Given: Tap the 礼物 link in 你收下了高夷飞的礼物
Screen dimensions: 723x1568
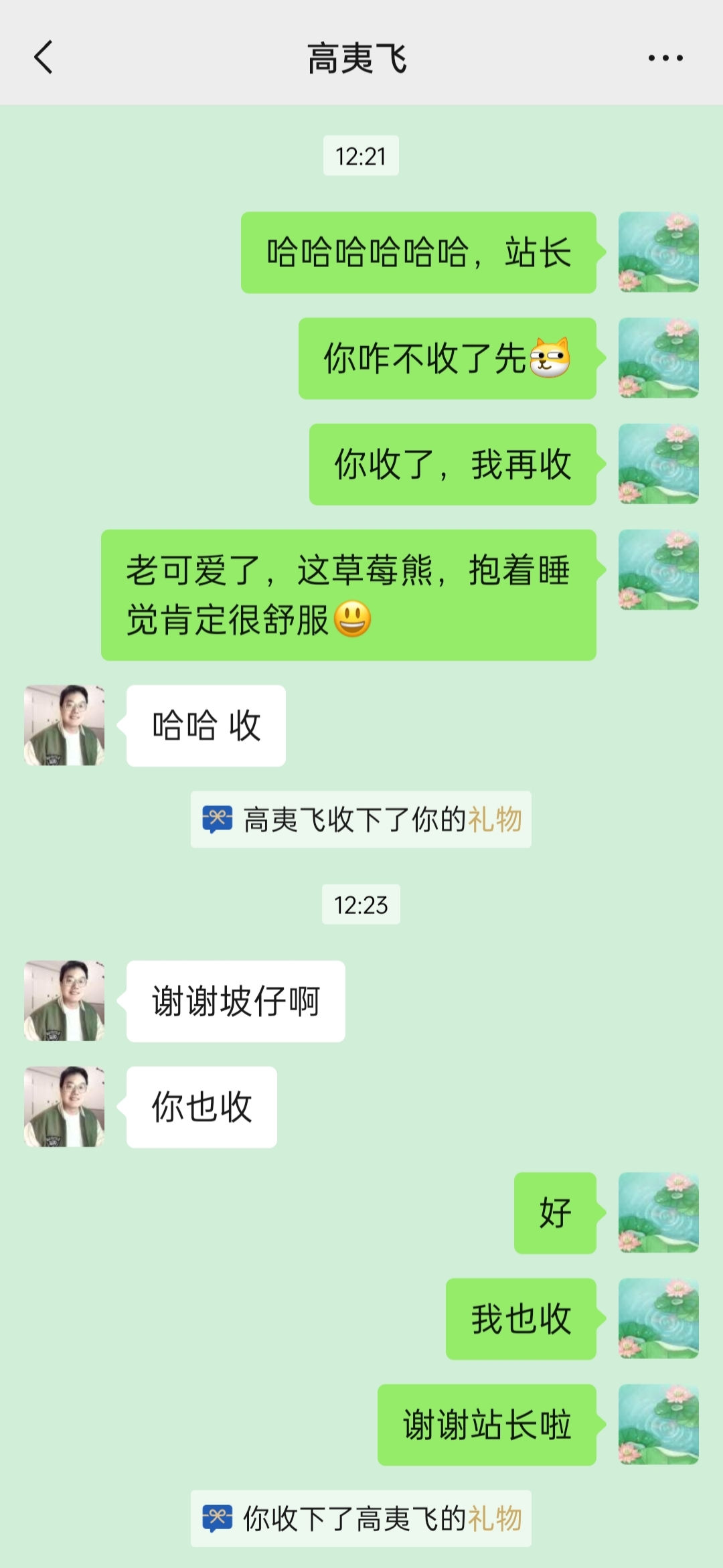Looking at the screenshot, I should pos(495,1518).
